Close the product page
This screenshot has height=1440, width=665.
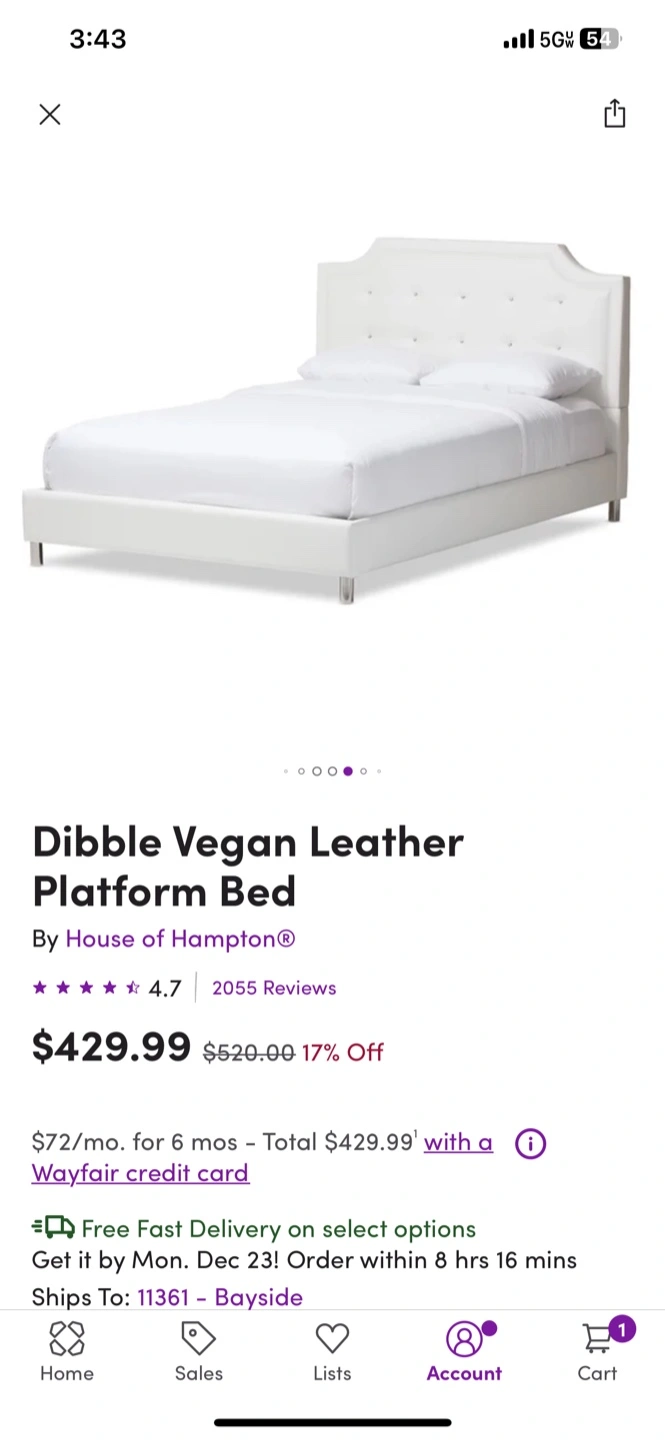point(50,114)
